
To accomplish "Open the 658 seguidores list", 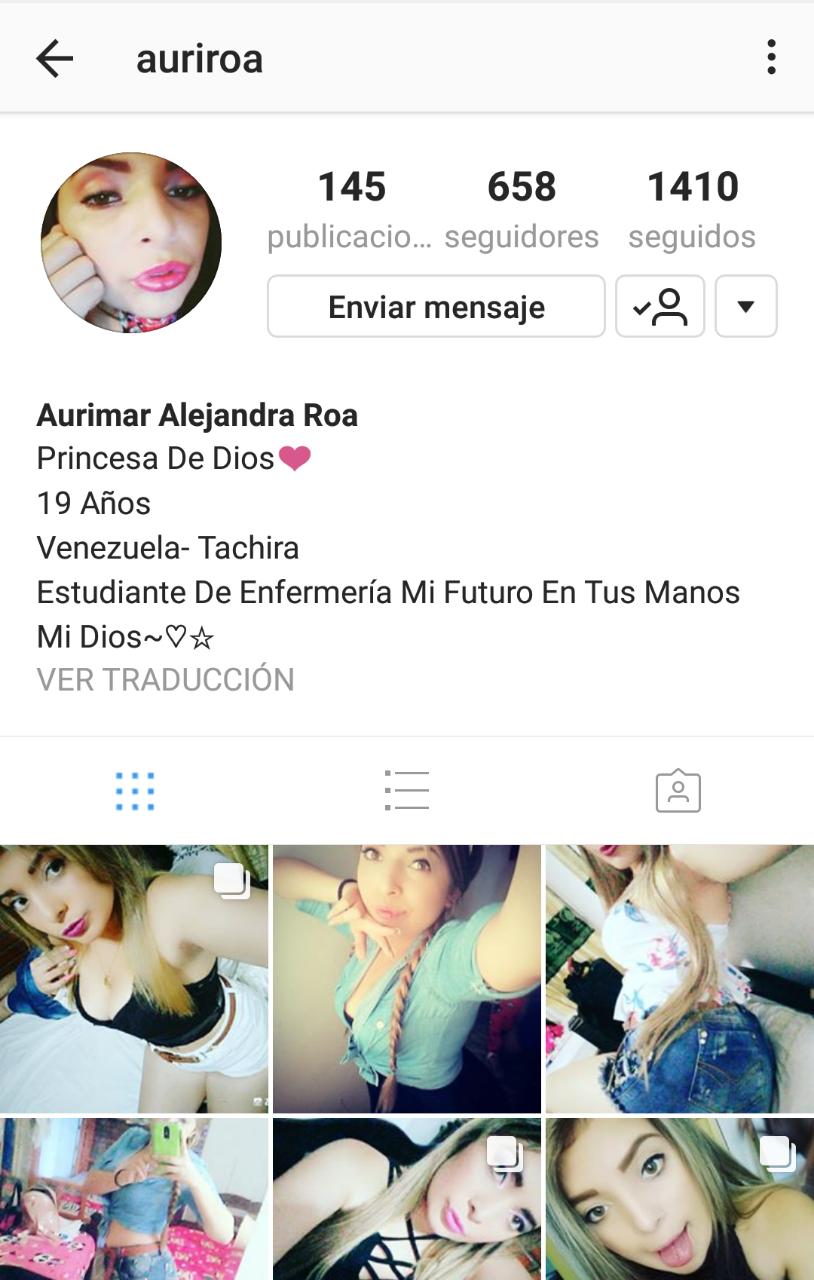I will (521, 208).
